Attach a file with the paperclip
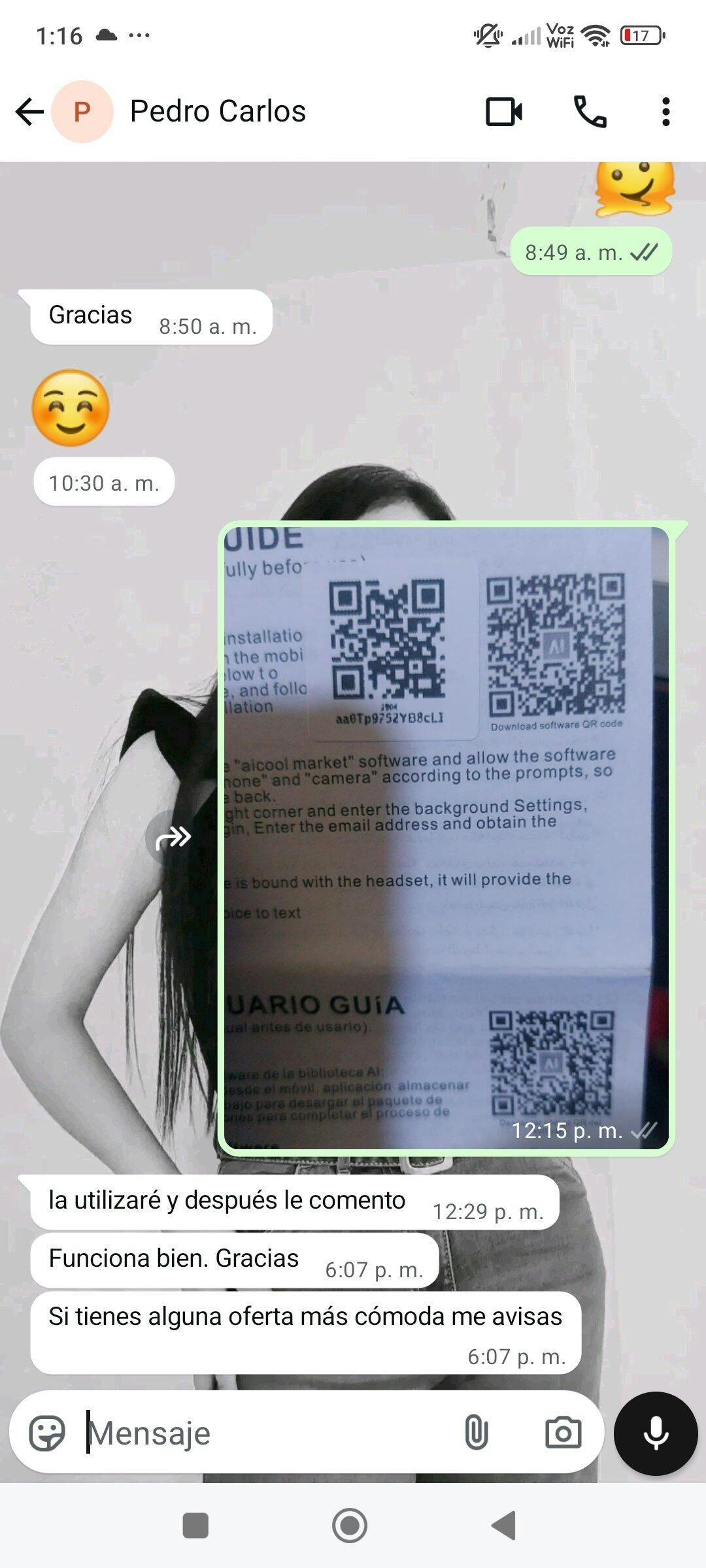This screenshot has height=1568, width=706. pyautogui.click(x=476, y=1433)
